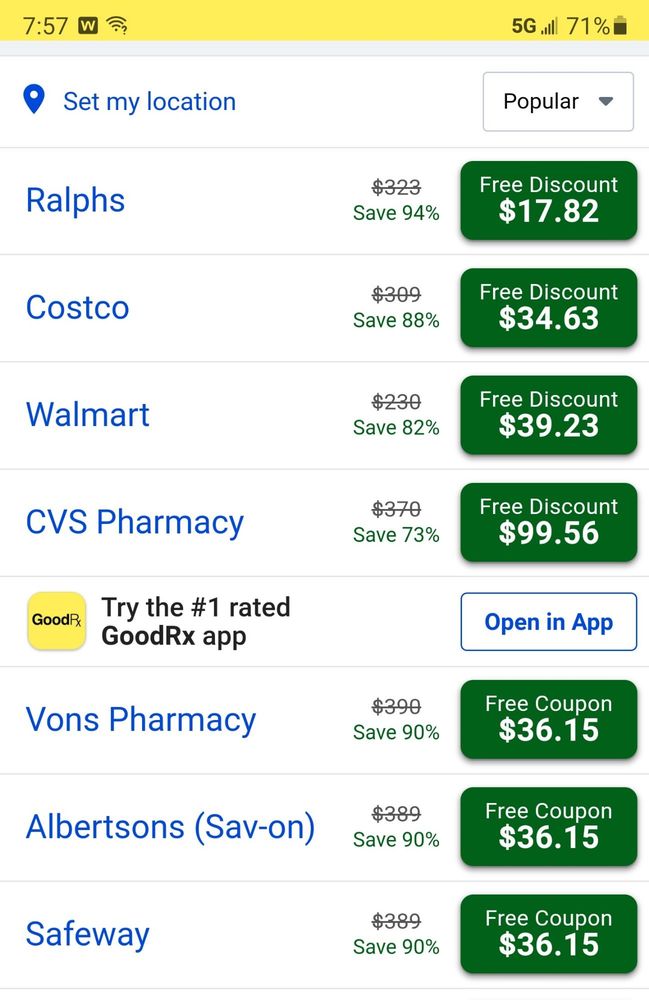Get the $39.23 Free Discount at Walmart
The height and width of the screenshot is (1000, 649).
548,414
